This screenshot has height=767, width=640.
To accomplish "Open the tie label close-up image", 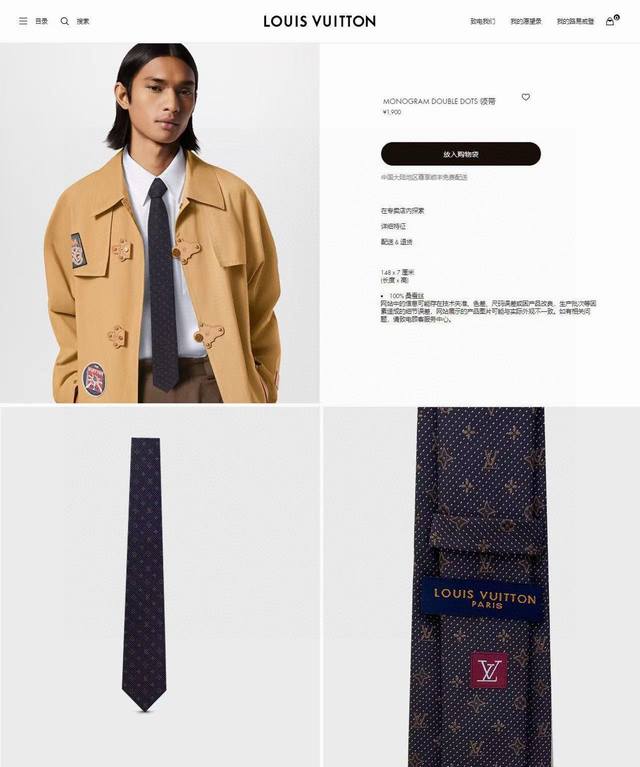I will point(482,586).
